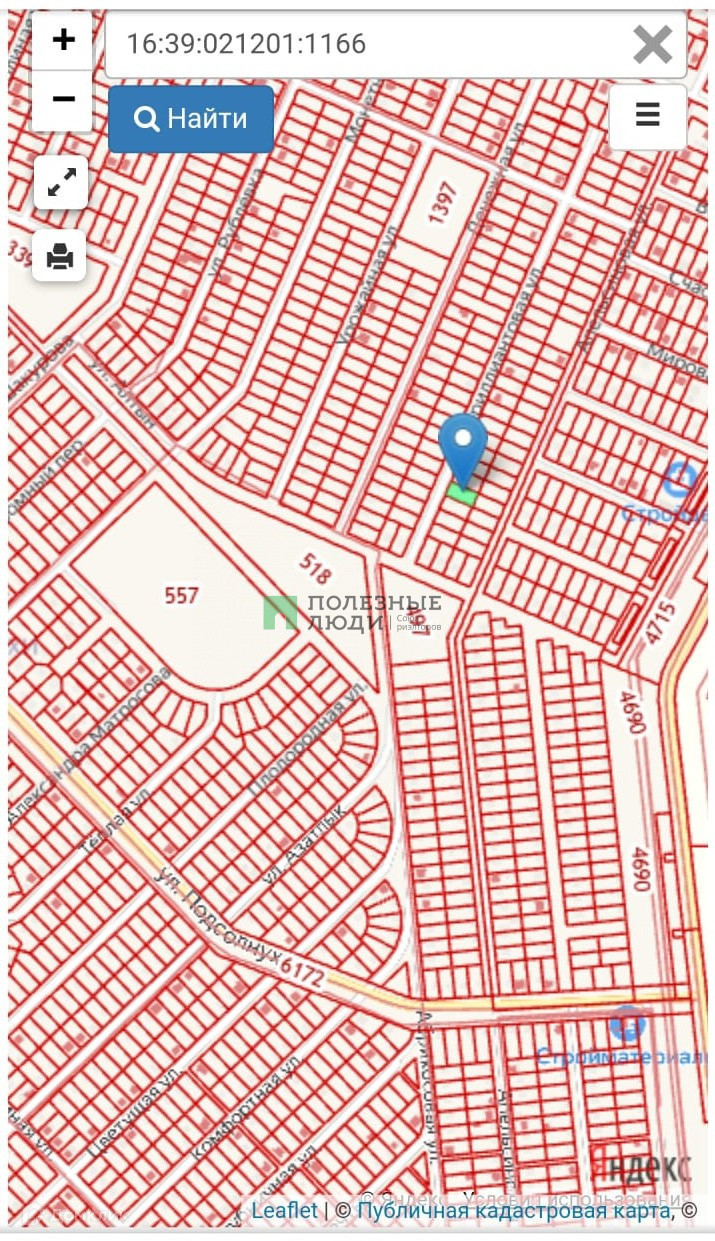Print the map
715x1241 pixels.
60,256
